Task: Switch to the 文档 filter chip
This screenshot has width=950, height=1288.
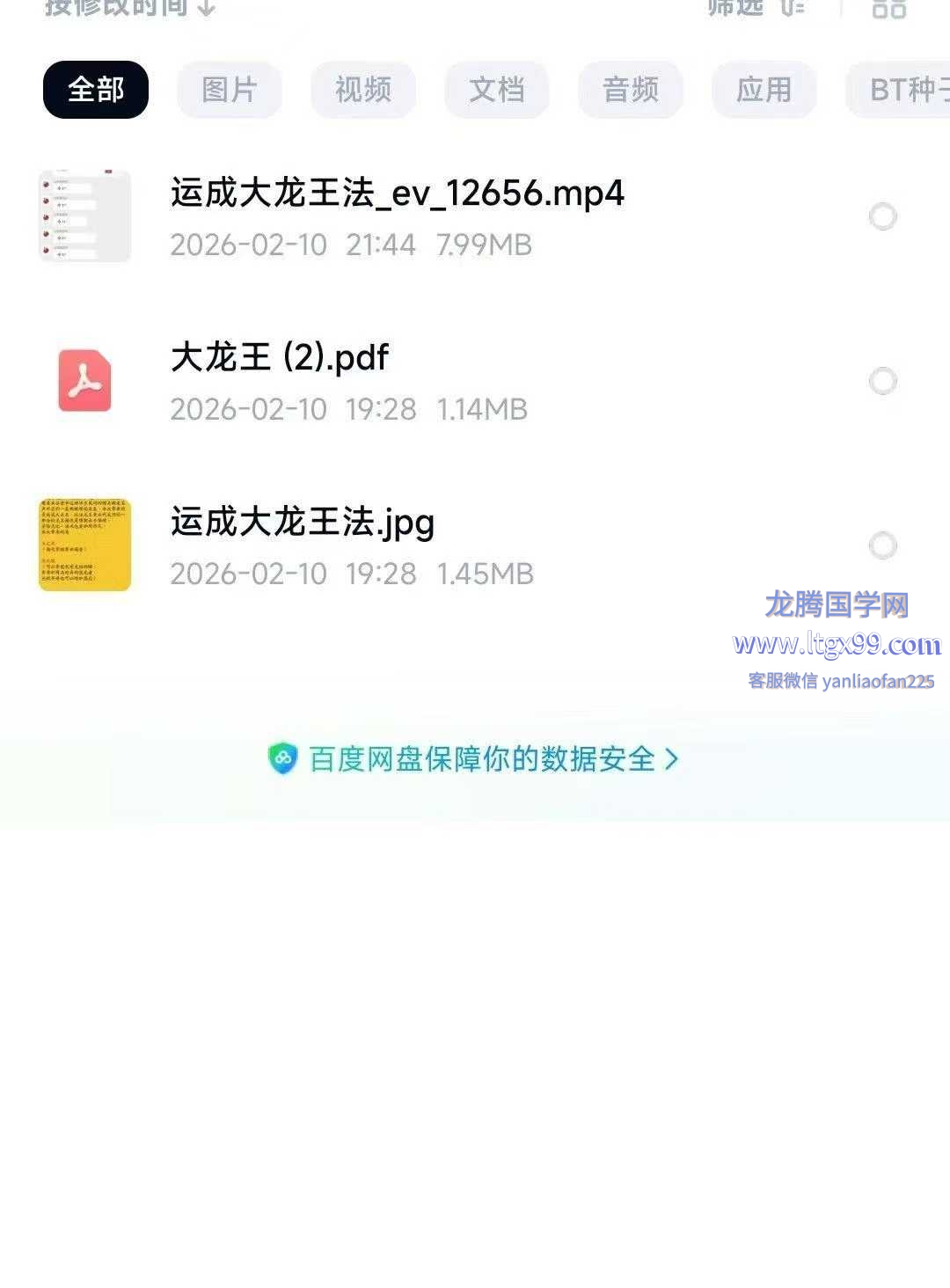Action: [x=497, y=90]
